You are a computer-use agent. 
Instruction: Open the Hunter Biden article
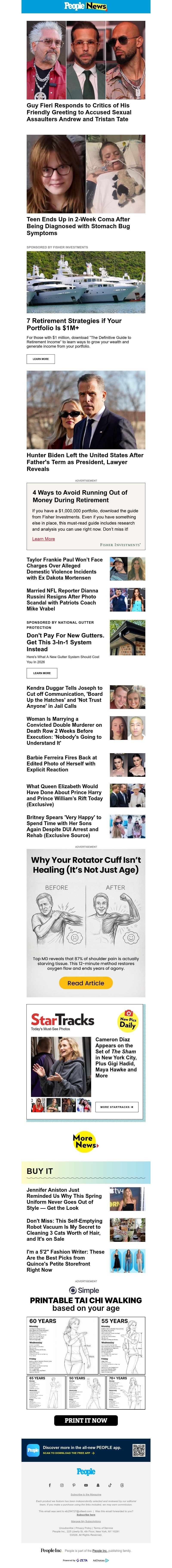[x=85, y=461]
